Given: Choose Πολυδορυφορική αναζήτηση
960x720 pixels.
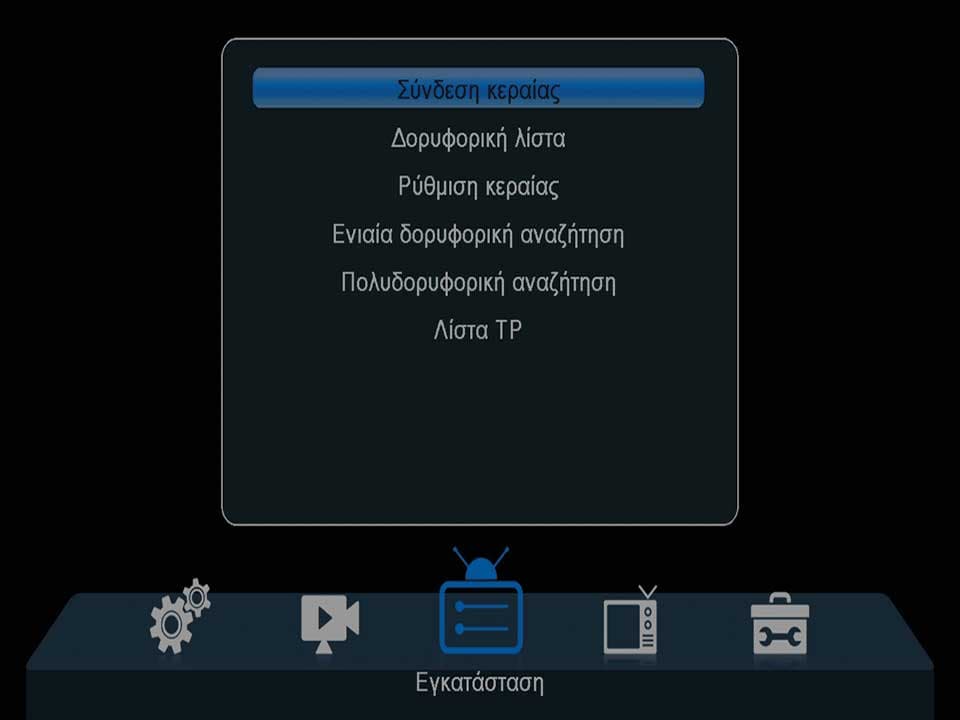Looking at the screenshot, I should [478, 282].
